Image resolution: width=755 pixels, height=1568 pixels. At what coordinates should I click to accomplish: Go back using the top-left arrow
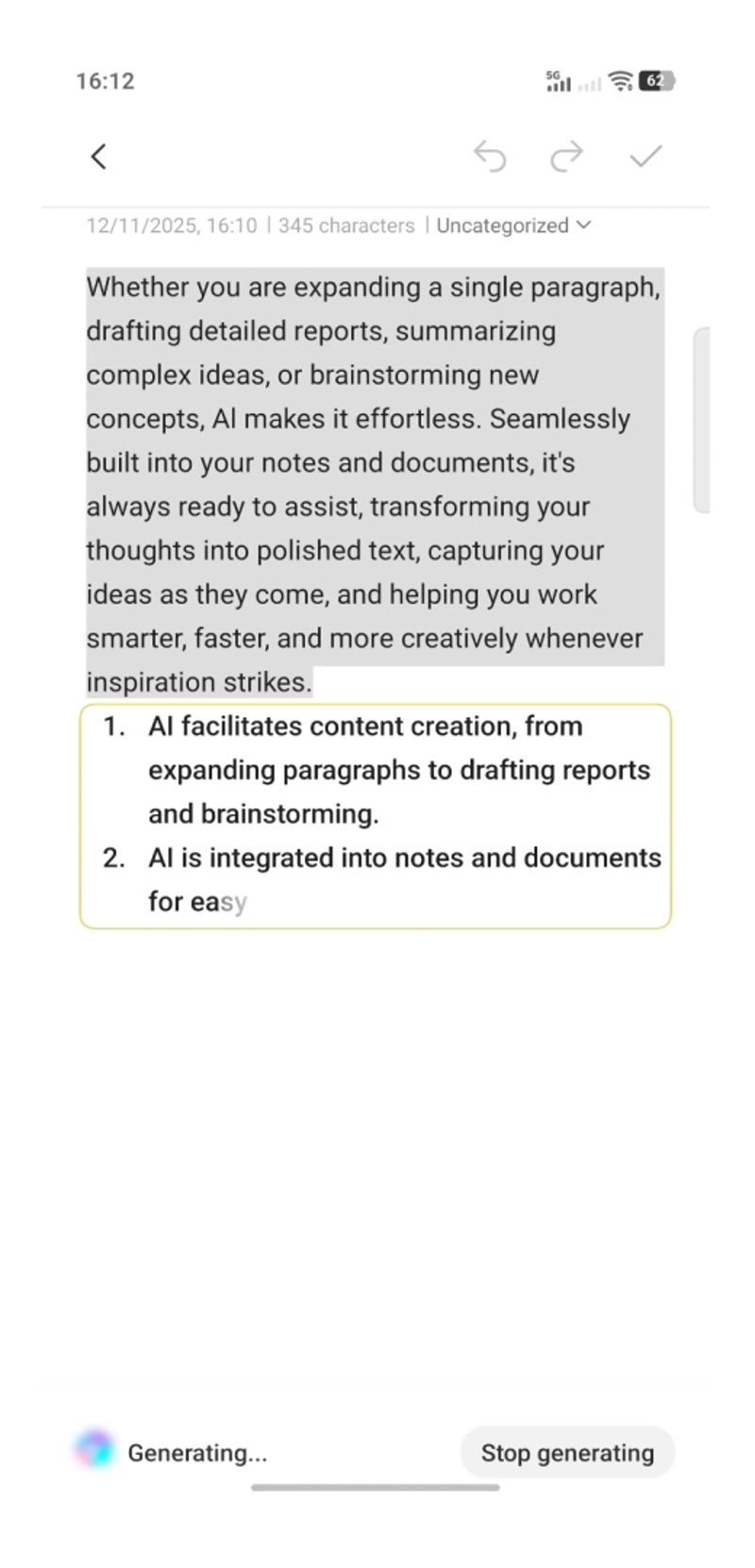coord(98,157)
